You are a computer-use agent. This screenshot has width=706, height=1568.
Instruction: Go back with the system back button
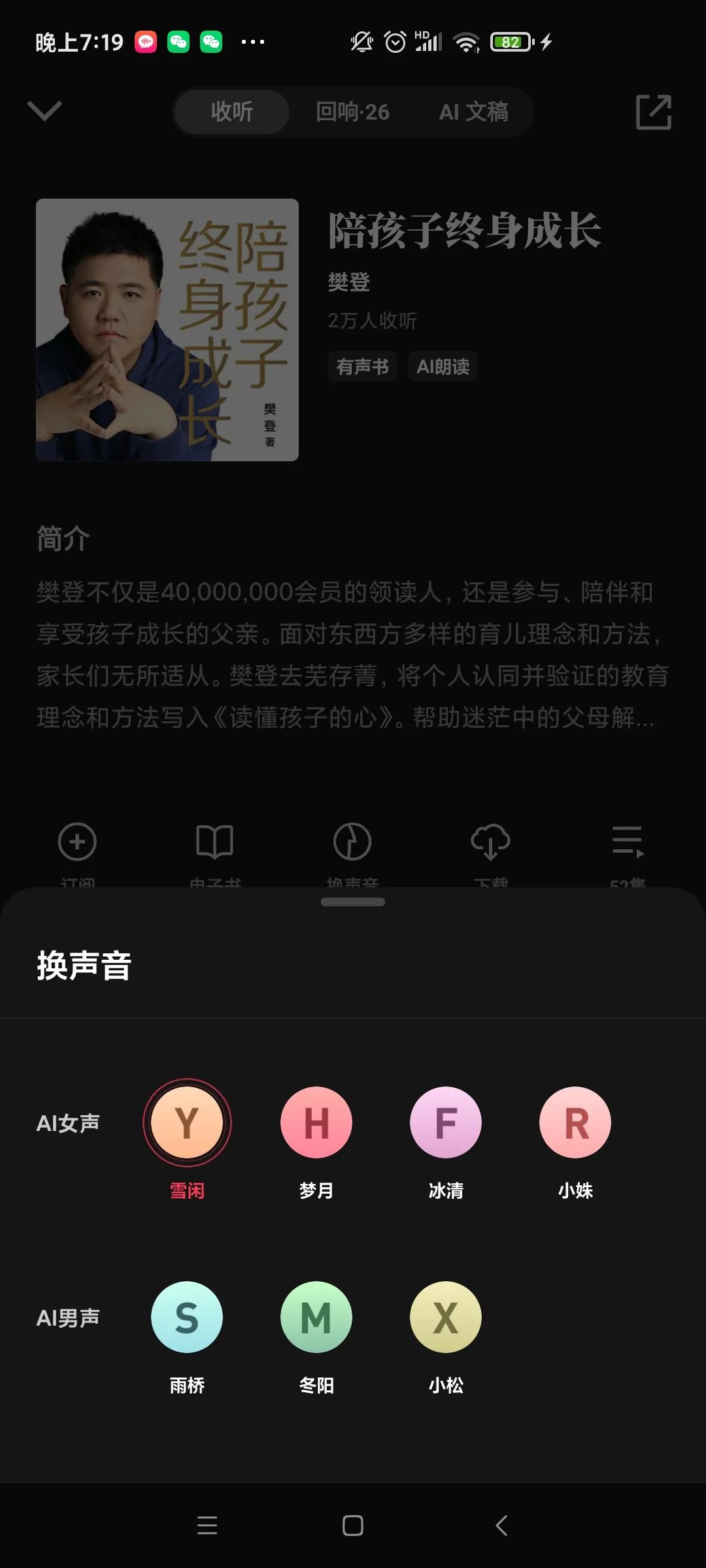click(501, 1526)
